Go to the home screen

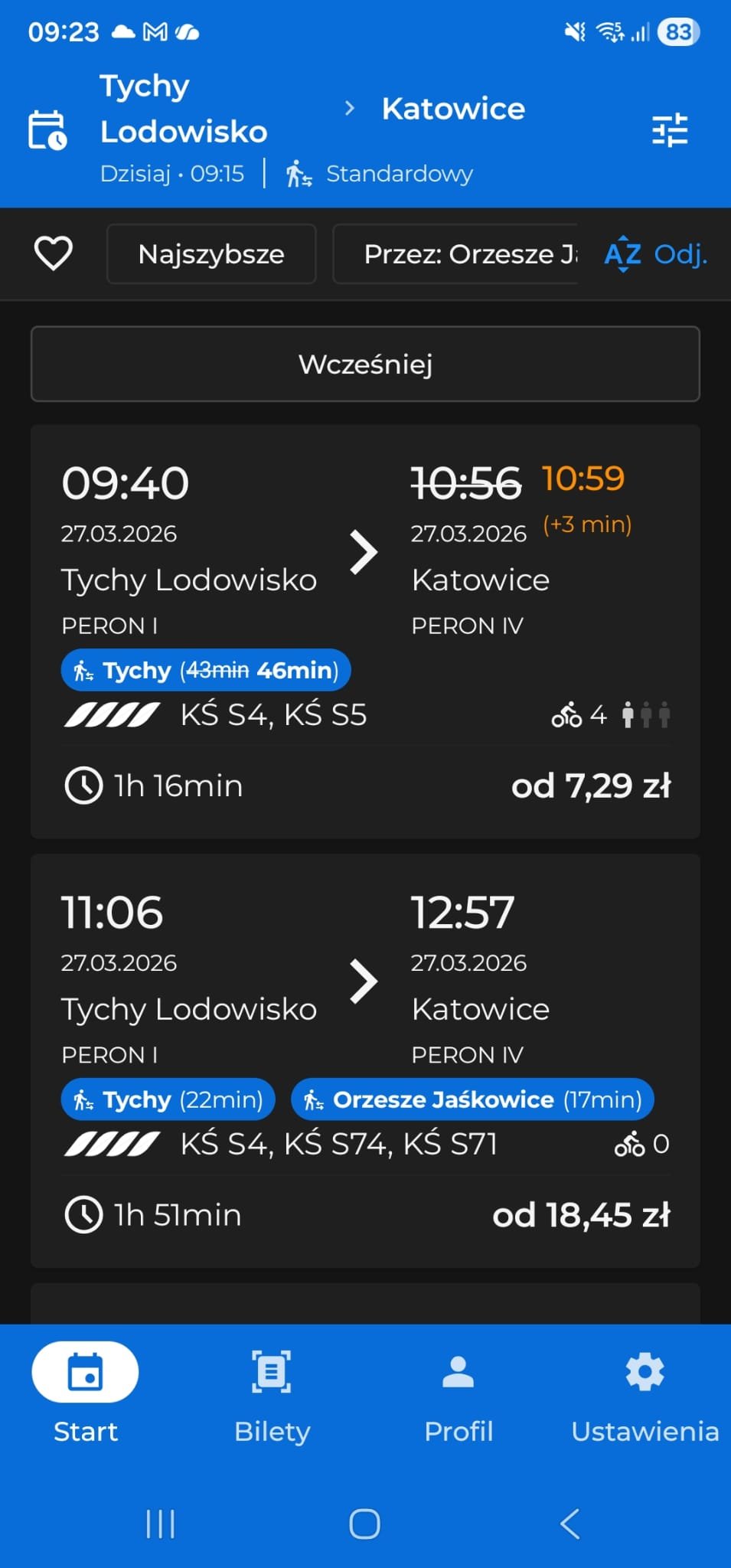pos(364,1524)
